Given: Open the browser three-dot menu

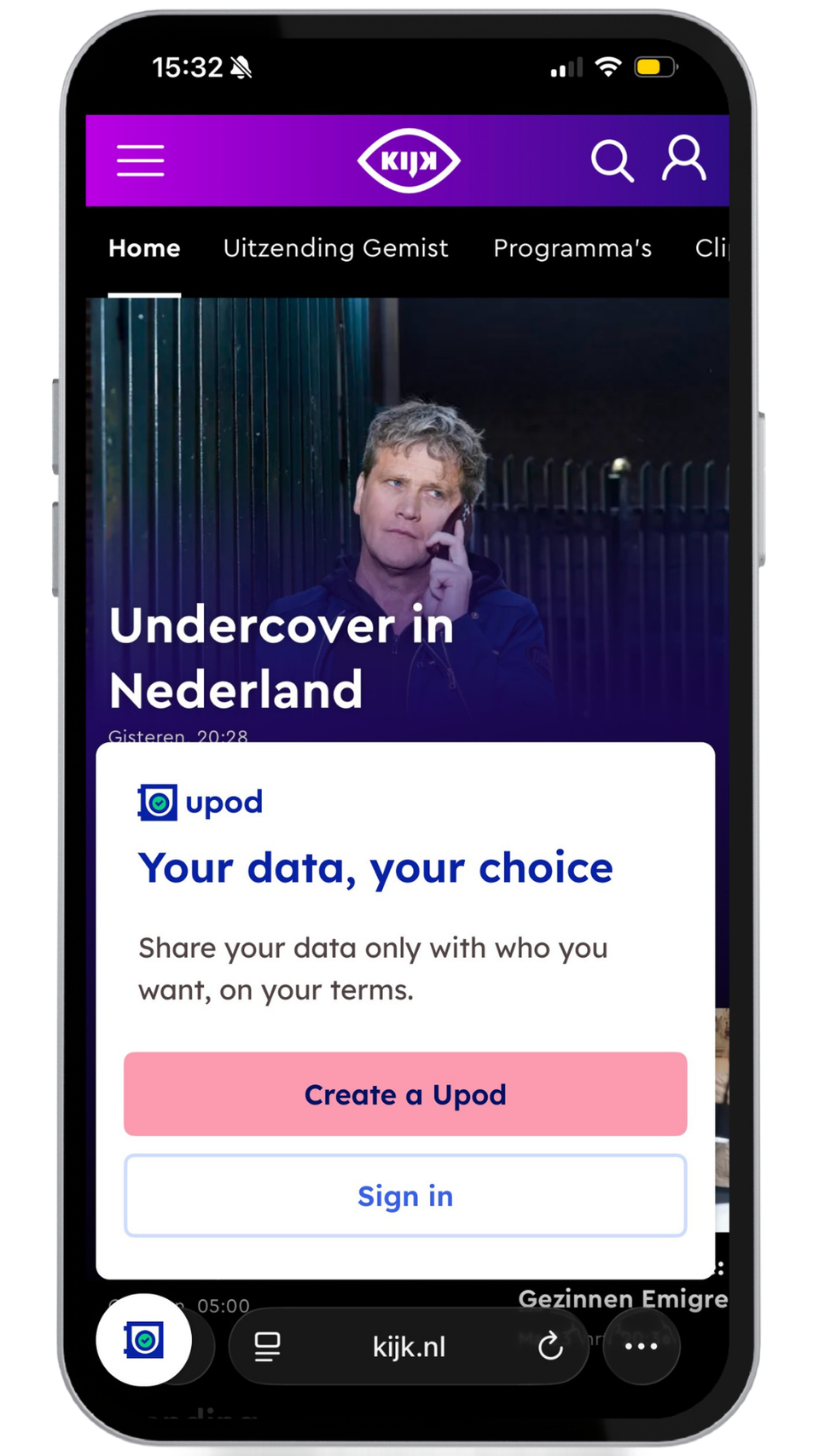Looking at the screenshot, I should [641, 1347].
